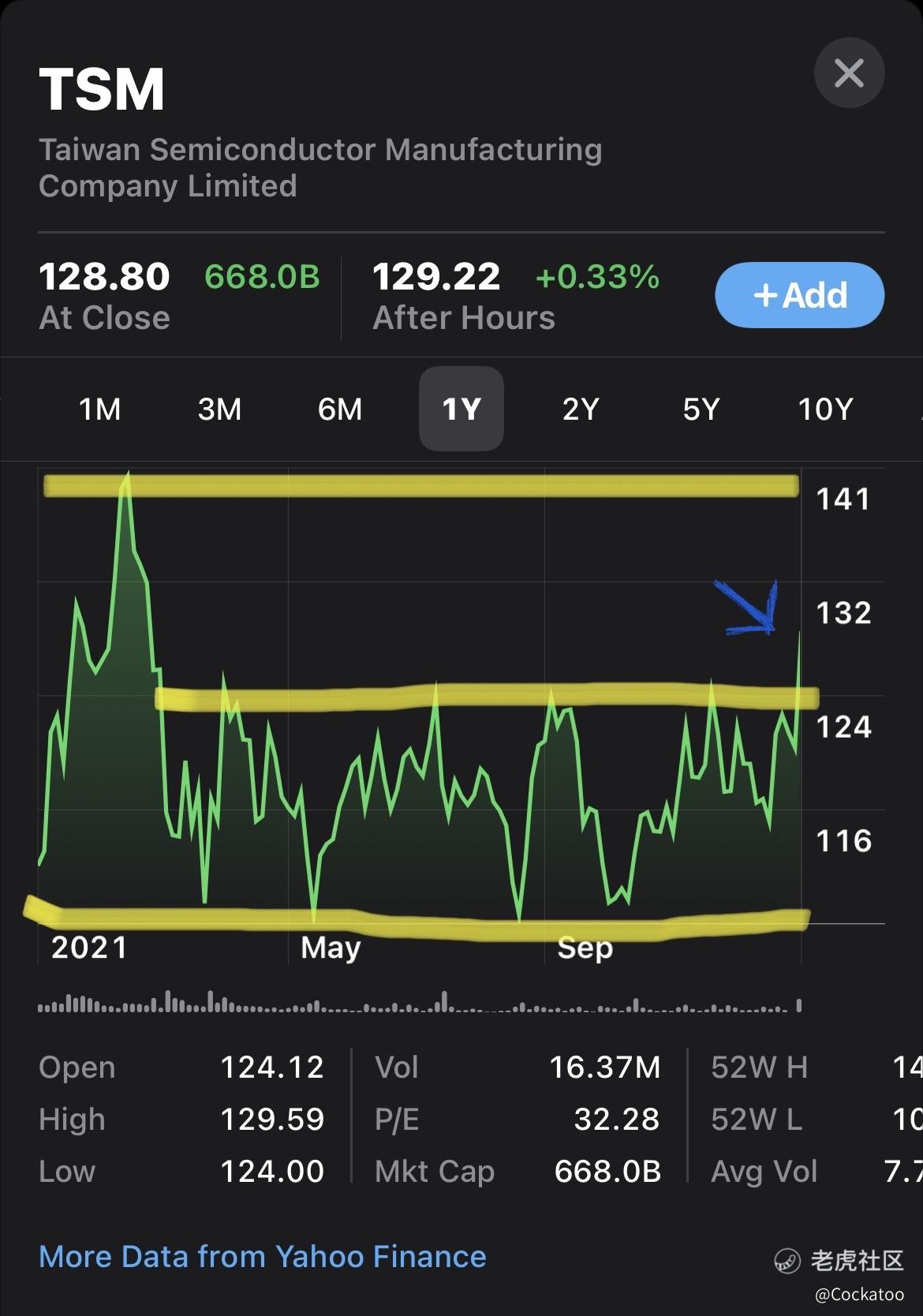Change chart range to 10Y
Viewport: 923px width, 1316px height.
point(825,409)
